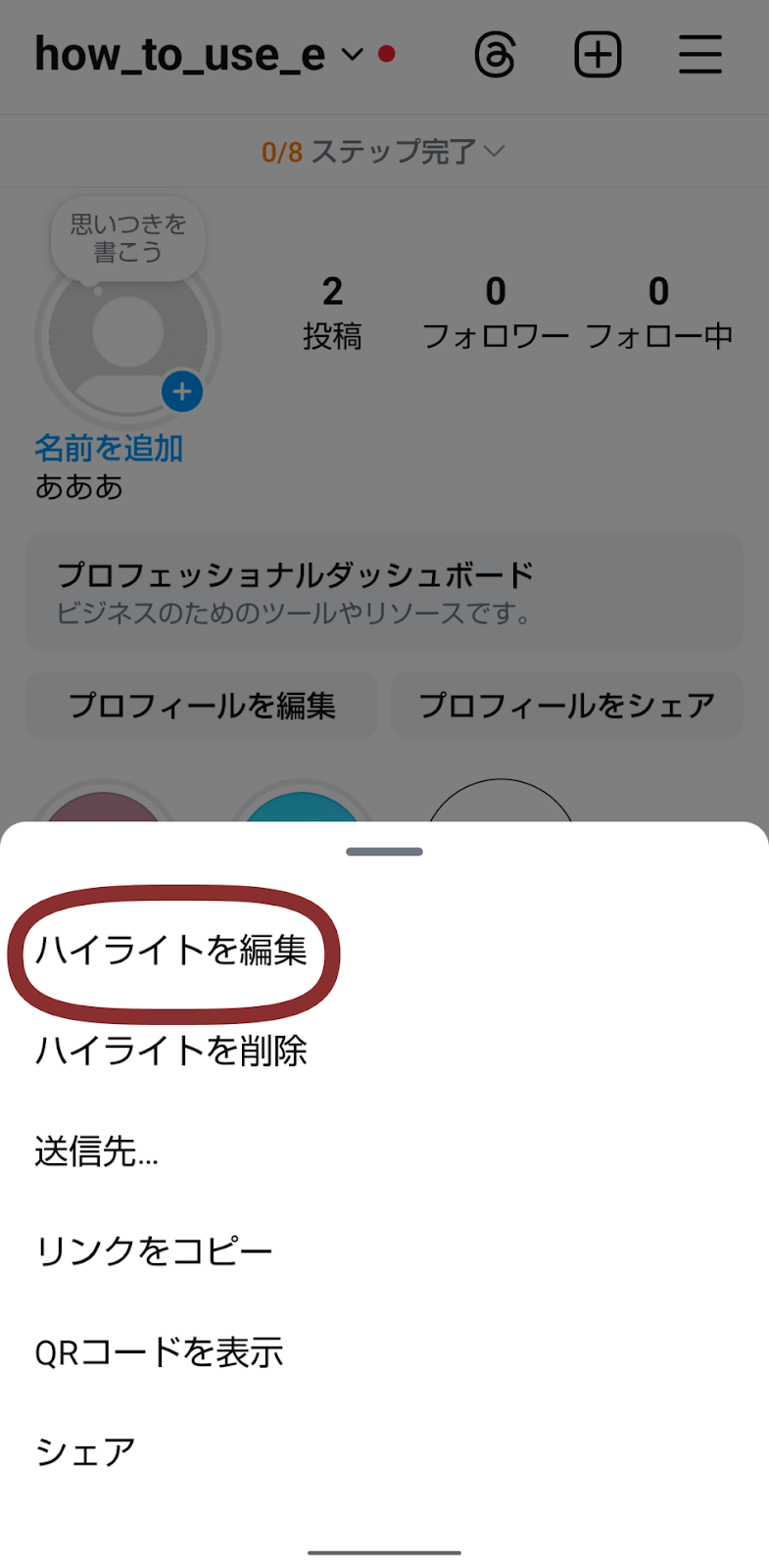Image resolution: width=769 pixels, height=1568 pixels.
Task: Open 送信先… send-to option
Action: coord(96,1151)
